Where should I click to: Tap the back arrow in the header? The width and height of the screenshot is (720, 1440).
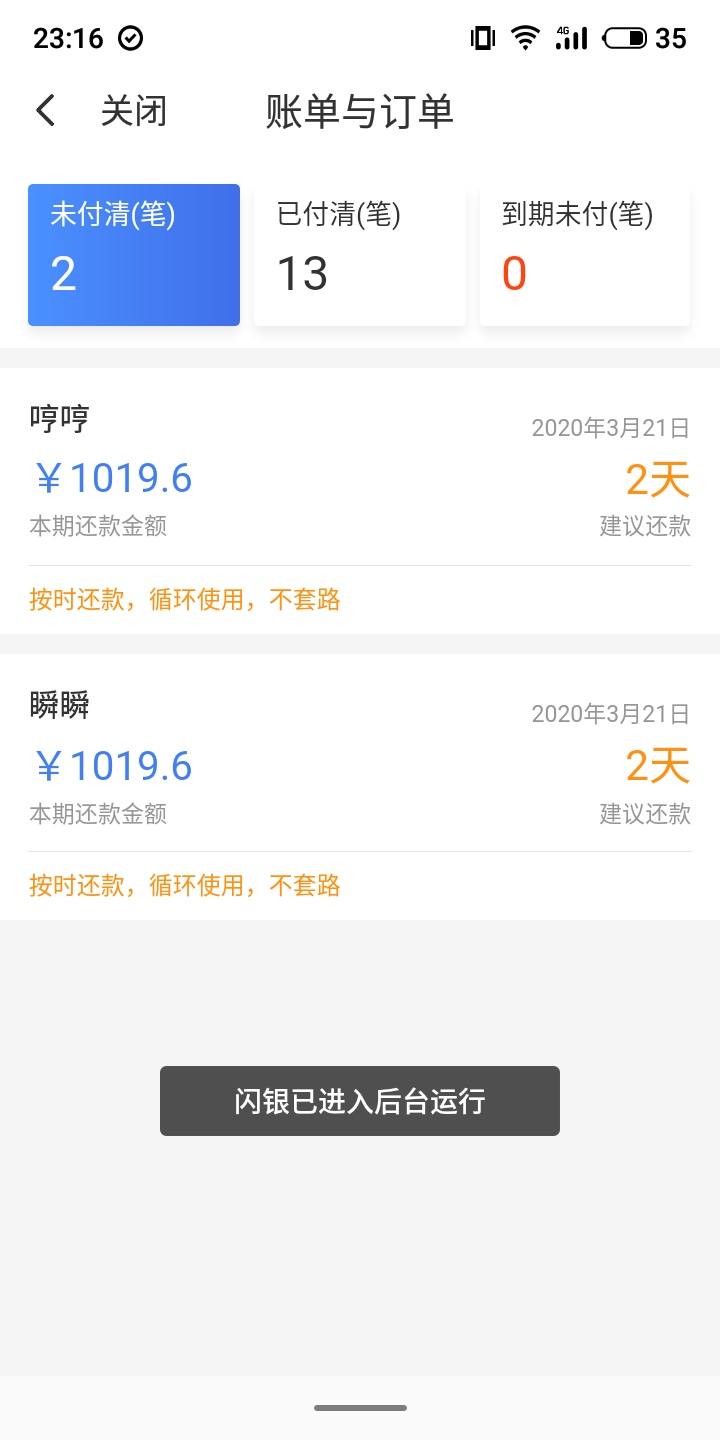pyautogui.click(x=45, y=110)
